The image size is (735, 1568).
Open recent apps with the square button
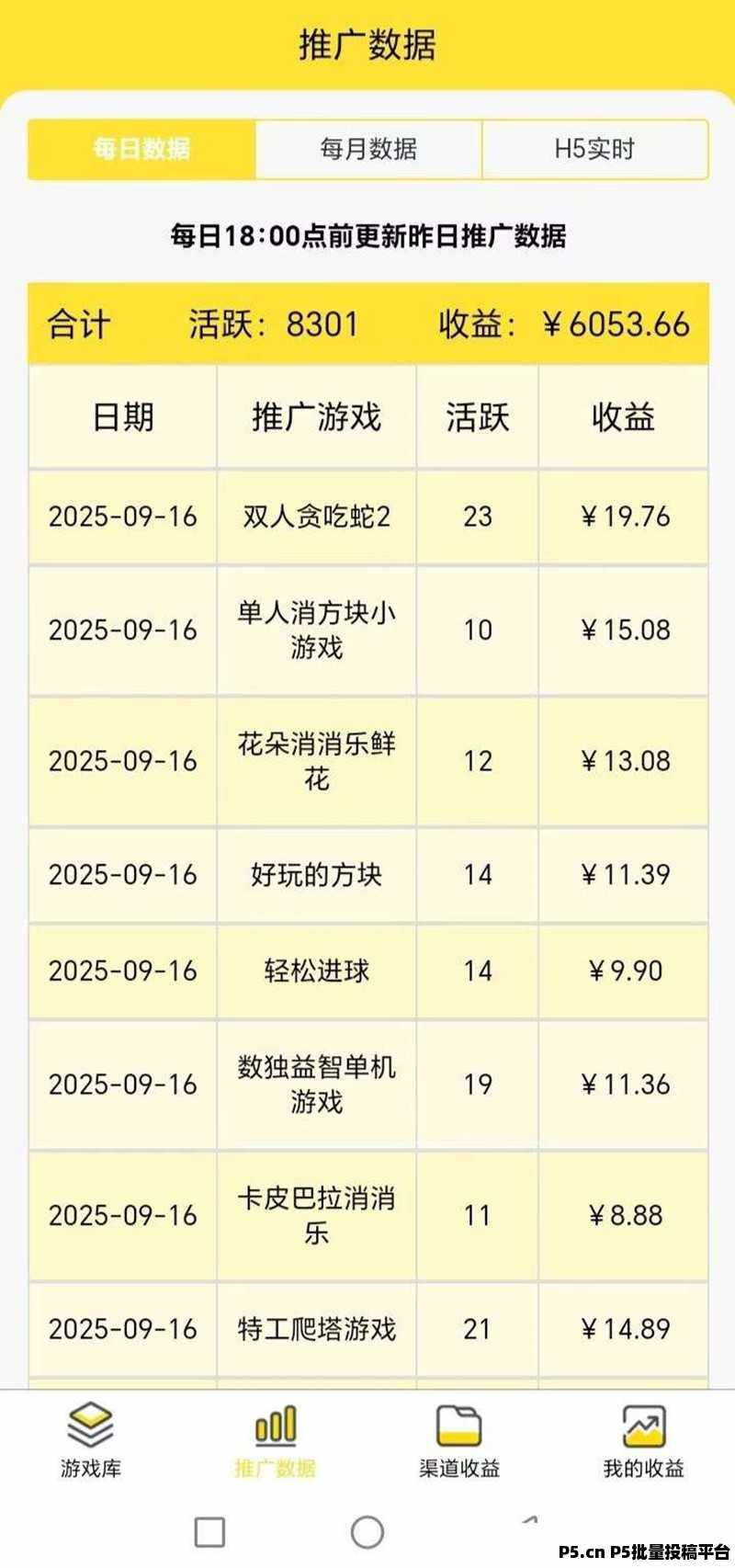point(210,1531)
